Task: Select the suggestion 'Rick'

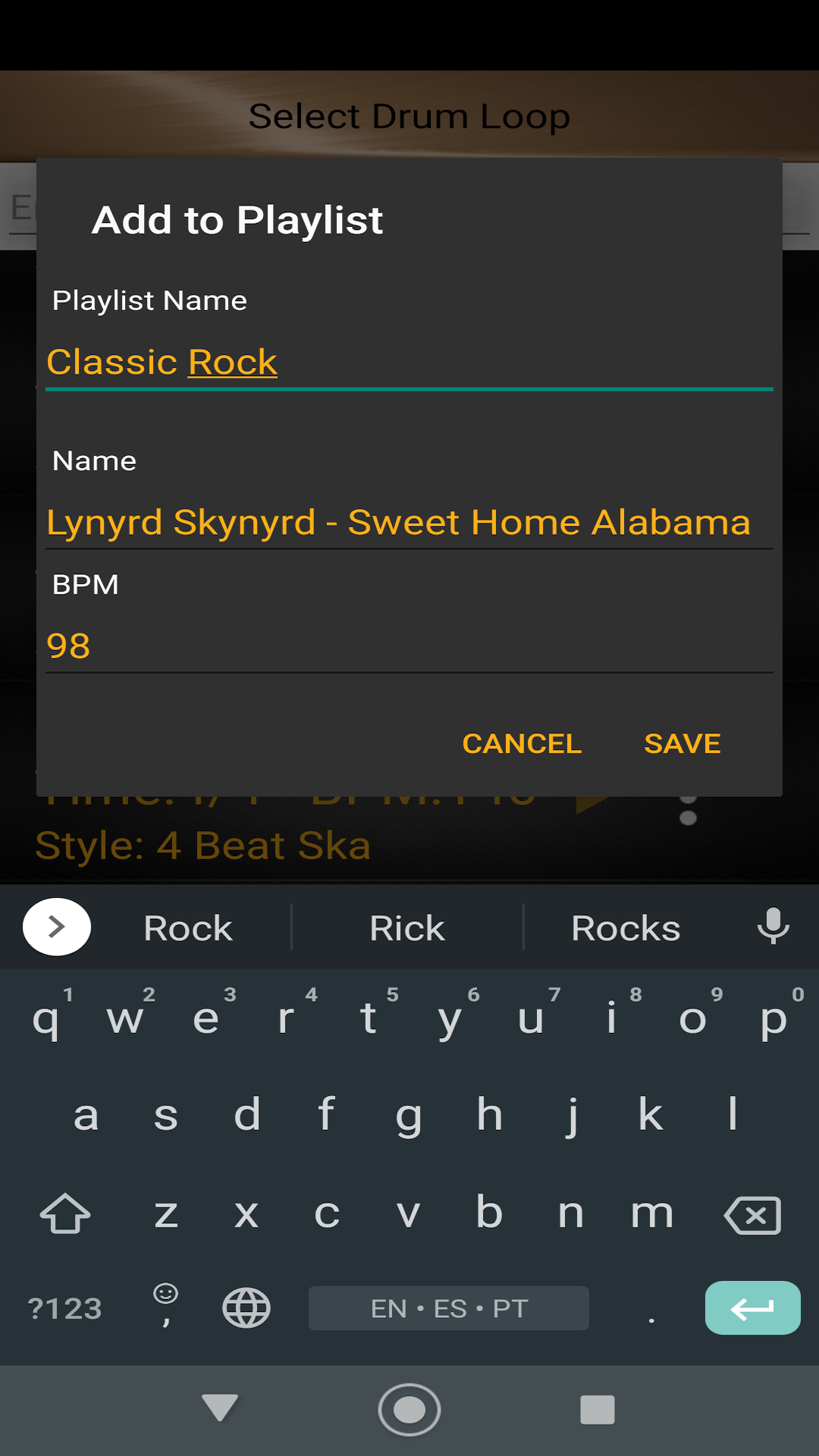Action: pos(406,927)
